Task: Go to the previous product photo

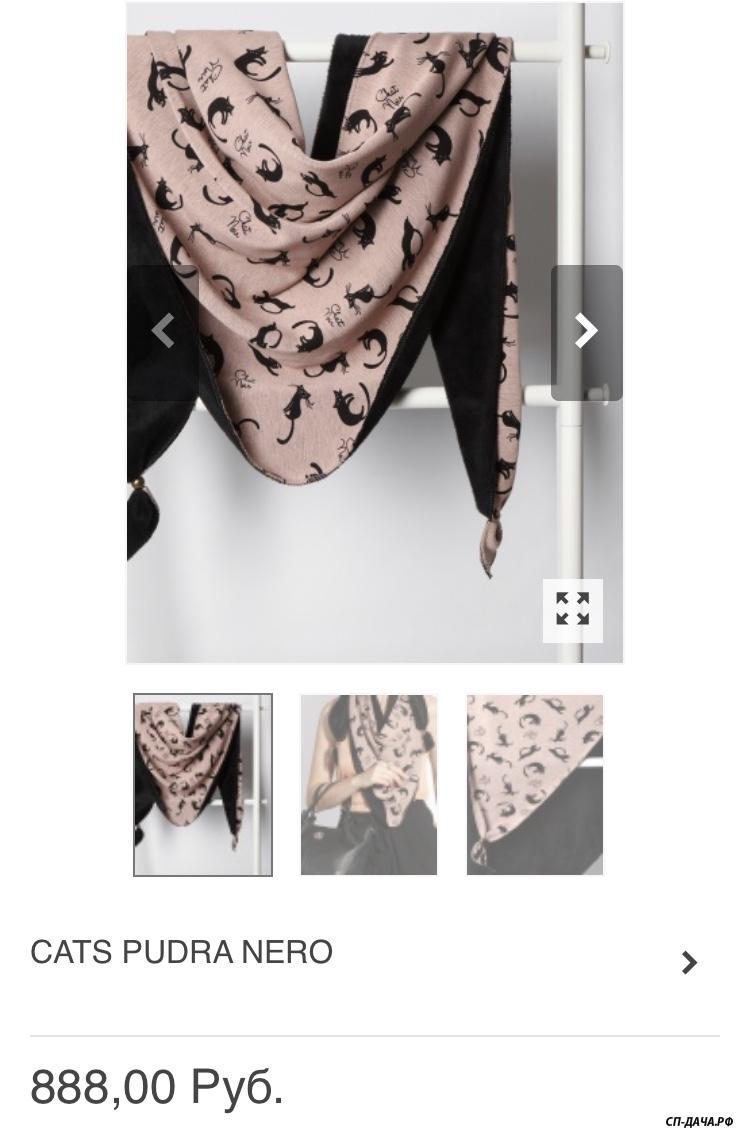Action: coord(163,332)
